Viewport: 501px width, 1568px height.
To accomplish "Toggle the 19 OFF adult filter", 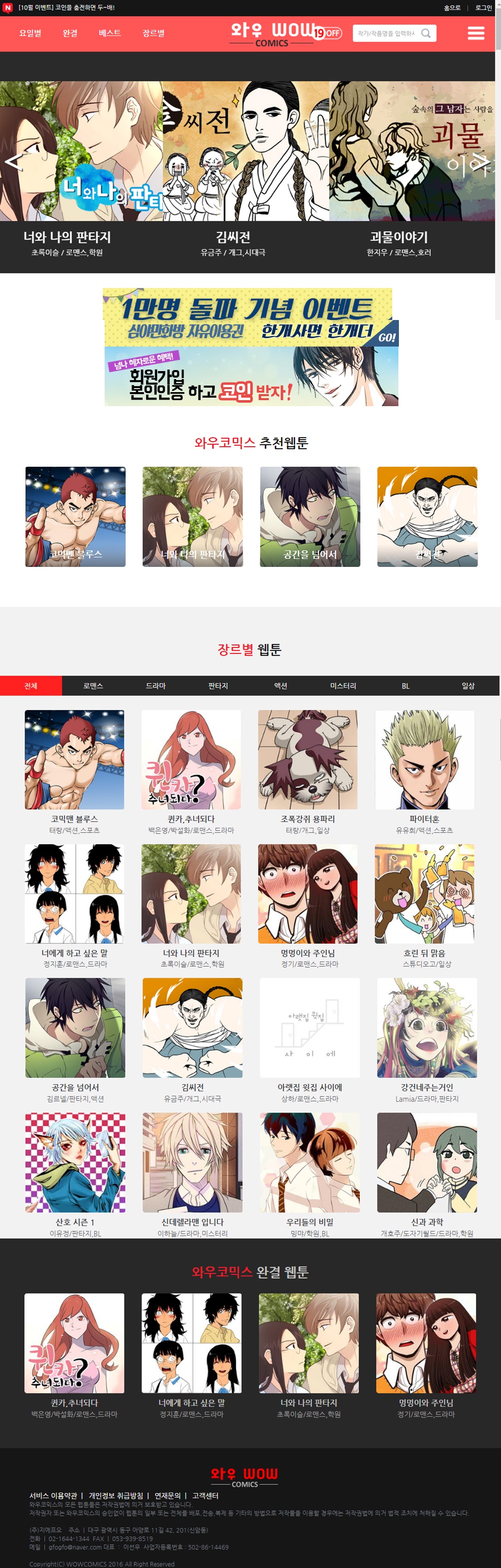I will click(x=328, y=33).
